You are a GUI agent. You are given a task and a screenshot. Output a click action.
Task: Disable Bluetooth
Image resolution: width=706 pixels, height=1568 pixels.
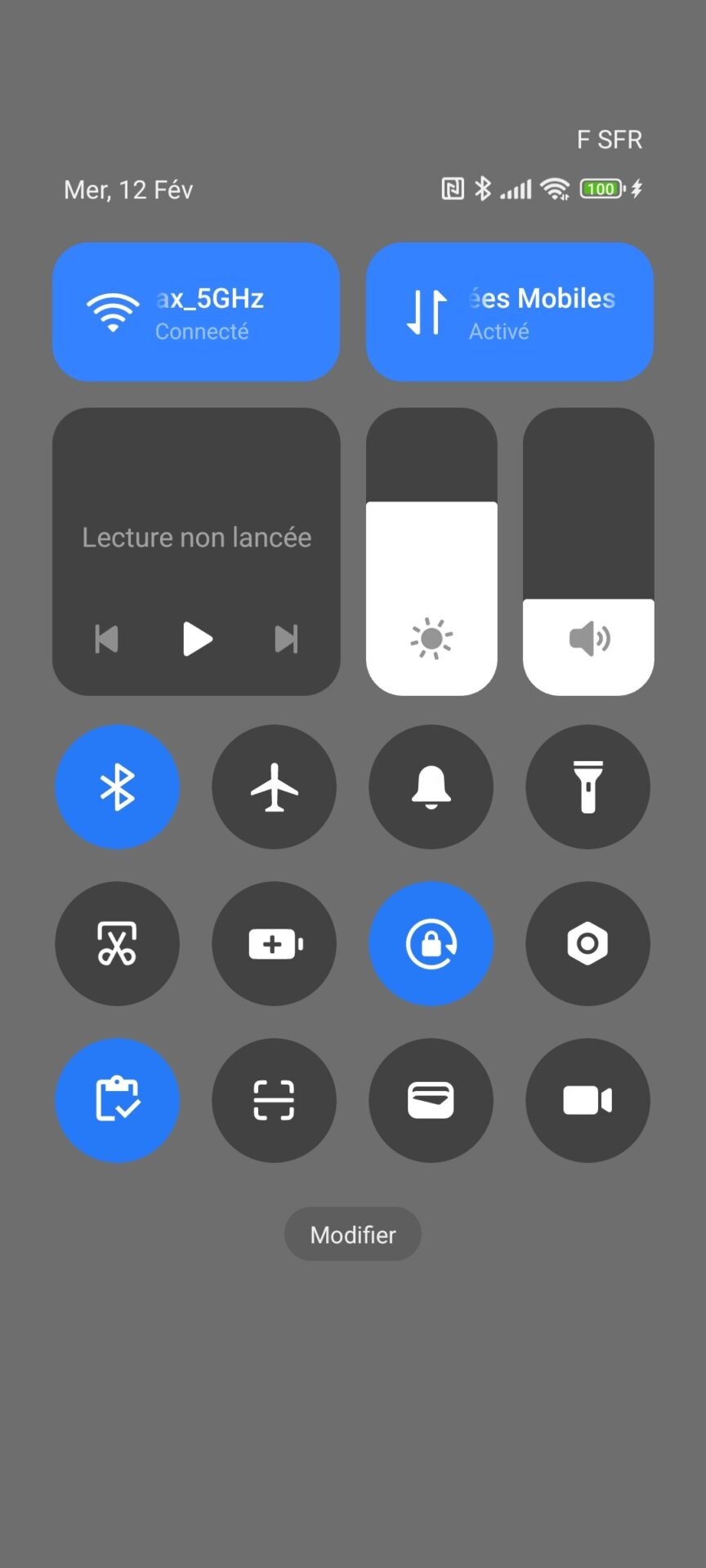tap(118, 787)
